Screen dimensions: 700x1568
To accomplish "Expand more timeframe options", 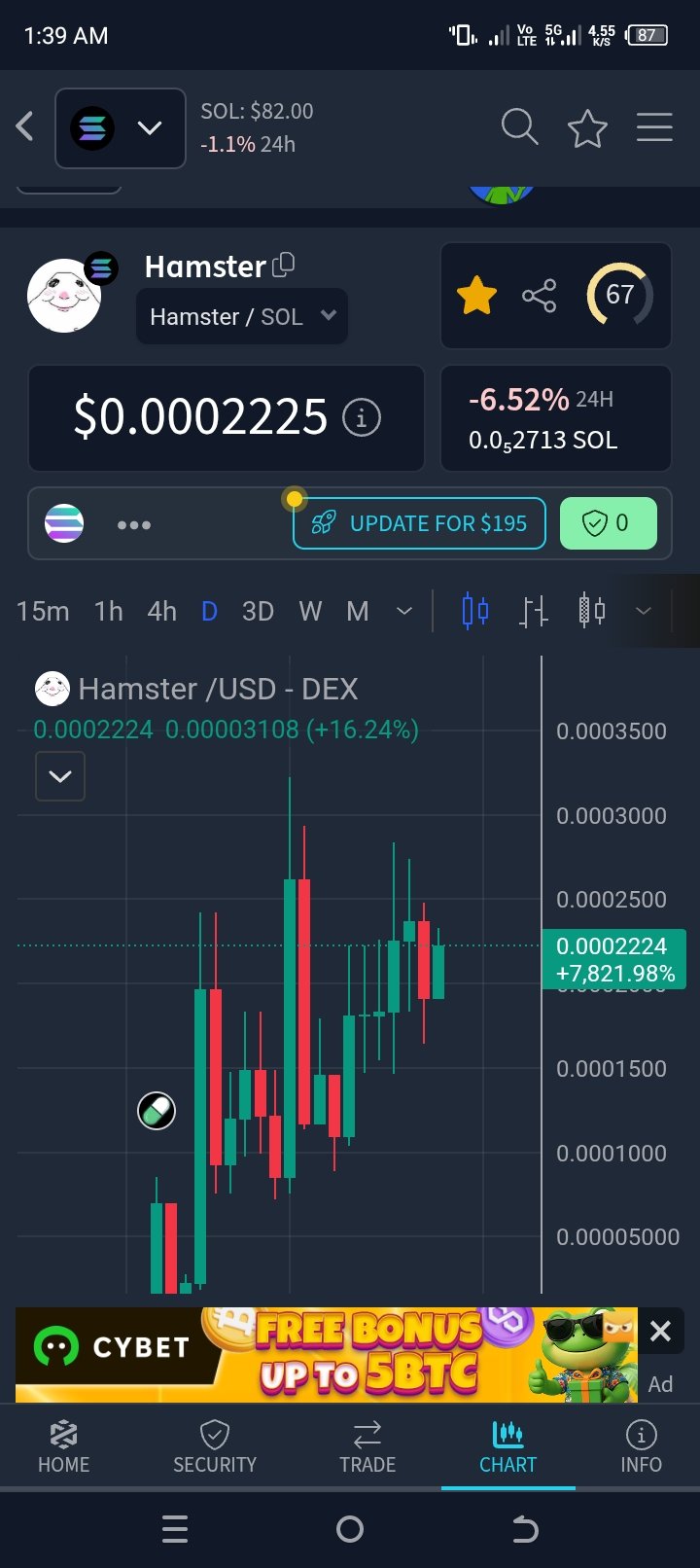I will (404, 611).
